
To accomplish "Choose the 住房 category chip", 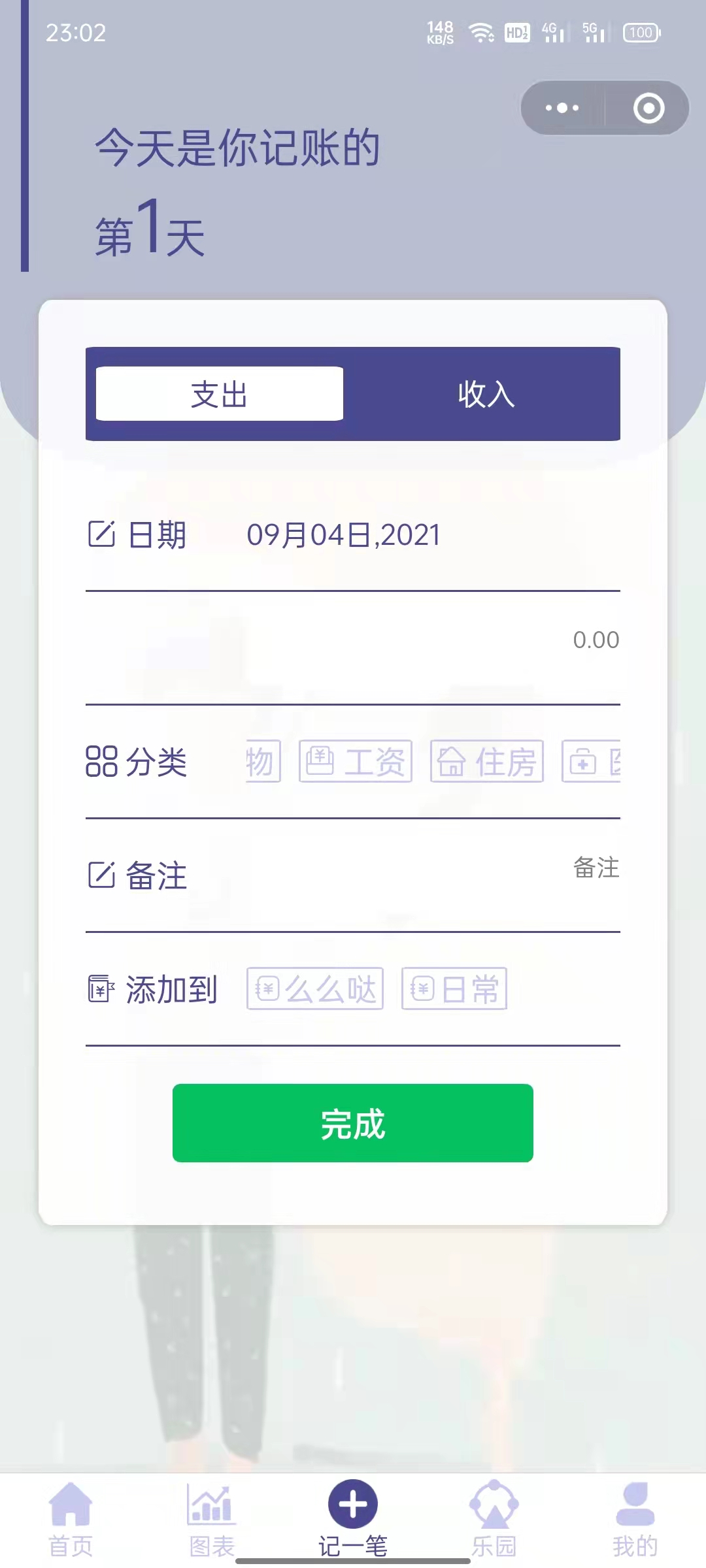I will (x=487, y=761).
